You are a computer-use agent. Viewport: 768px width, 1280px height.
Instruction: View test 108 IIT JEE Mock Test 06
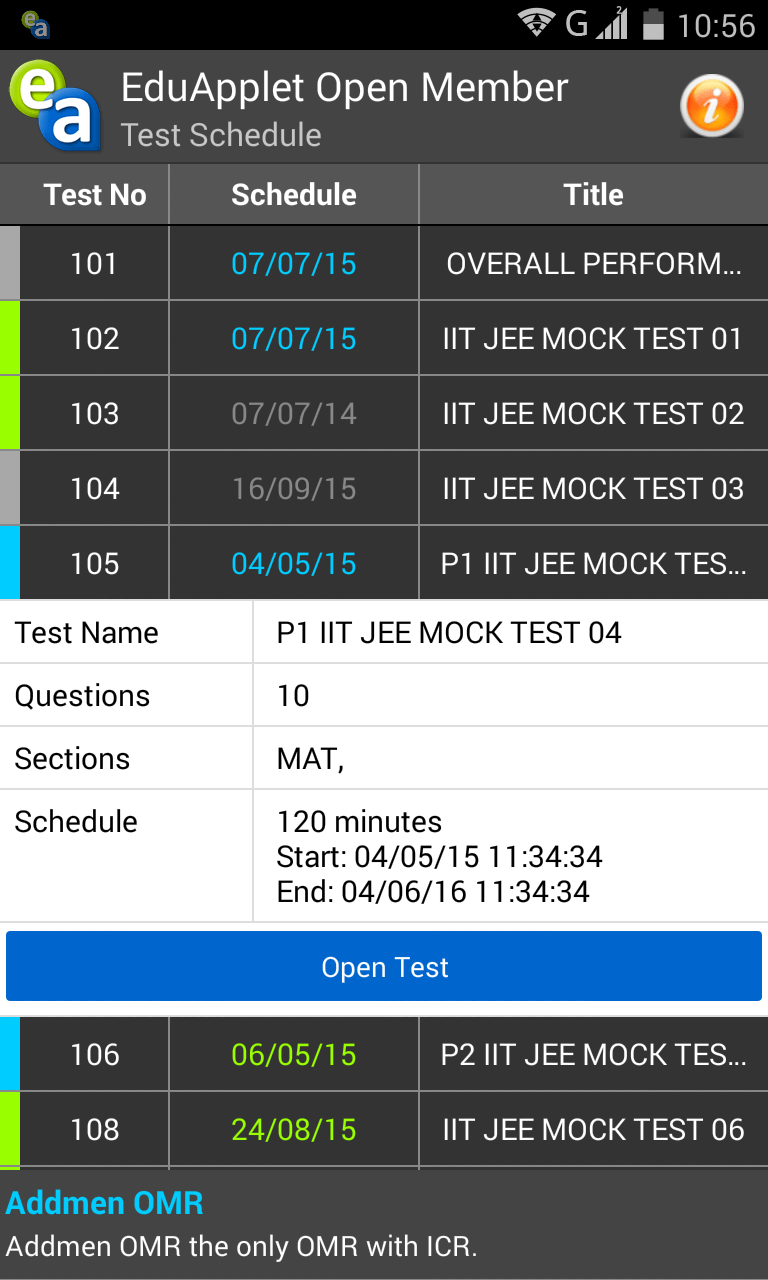(384, 1129)
